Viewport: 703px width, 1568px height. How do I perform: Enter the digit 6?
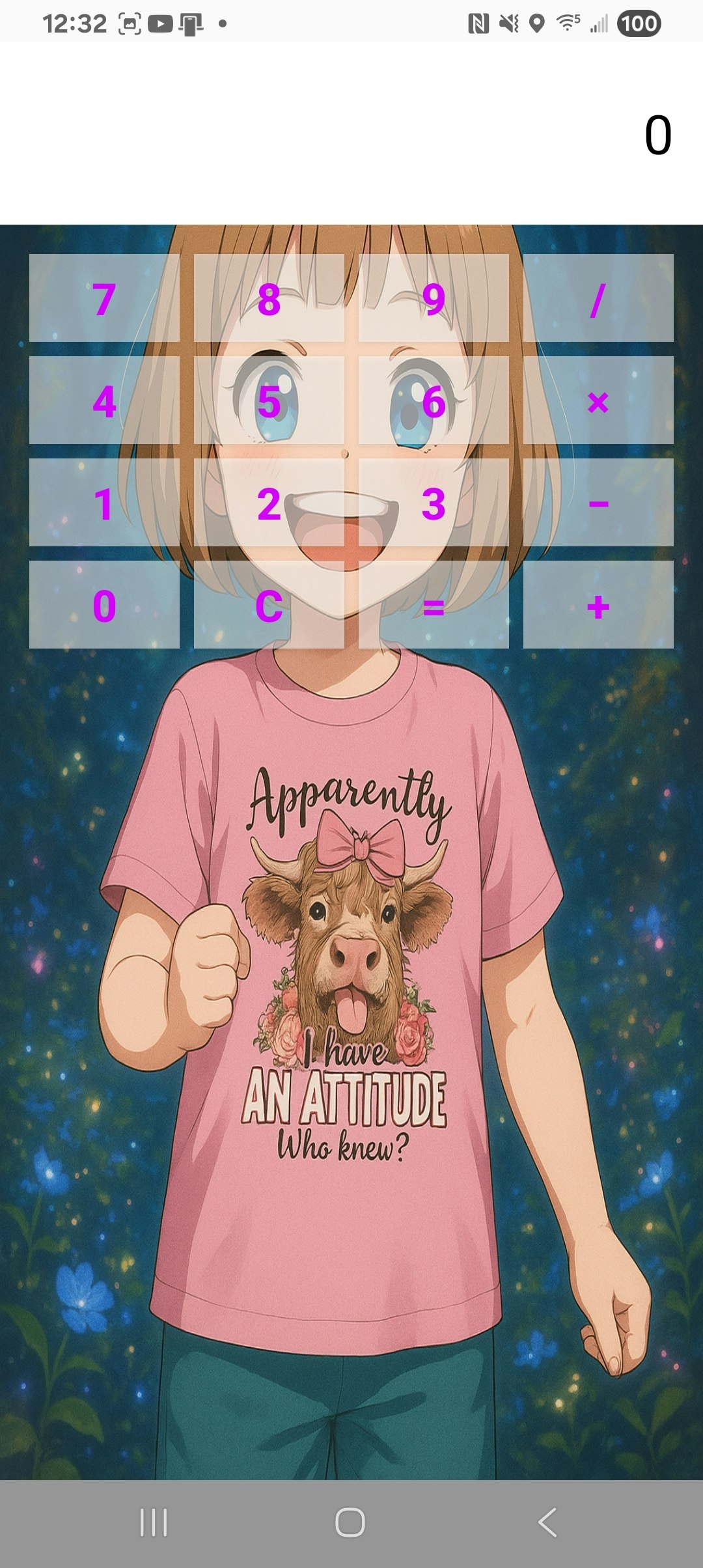[x=434, y=400]
